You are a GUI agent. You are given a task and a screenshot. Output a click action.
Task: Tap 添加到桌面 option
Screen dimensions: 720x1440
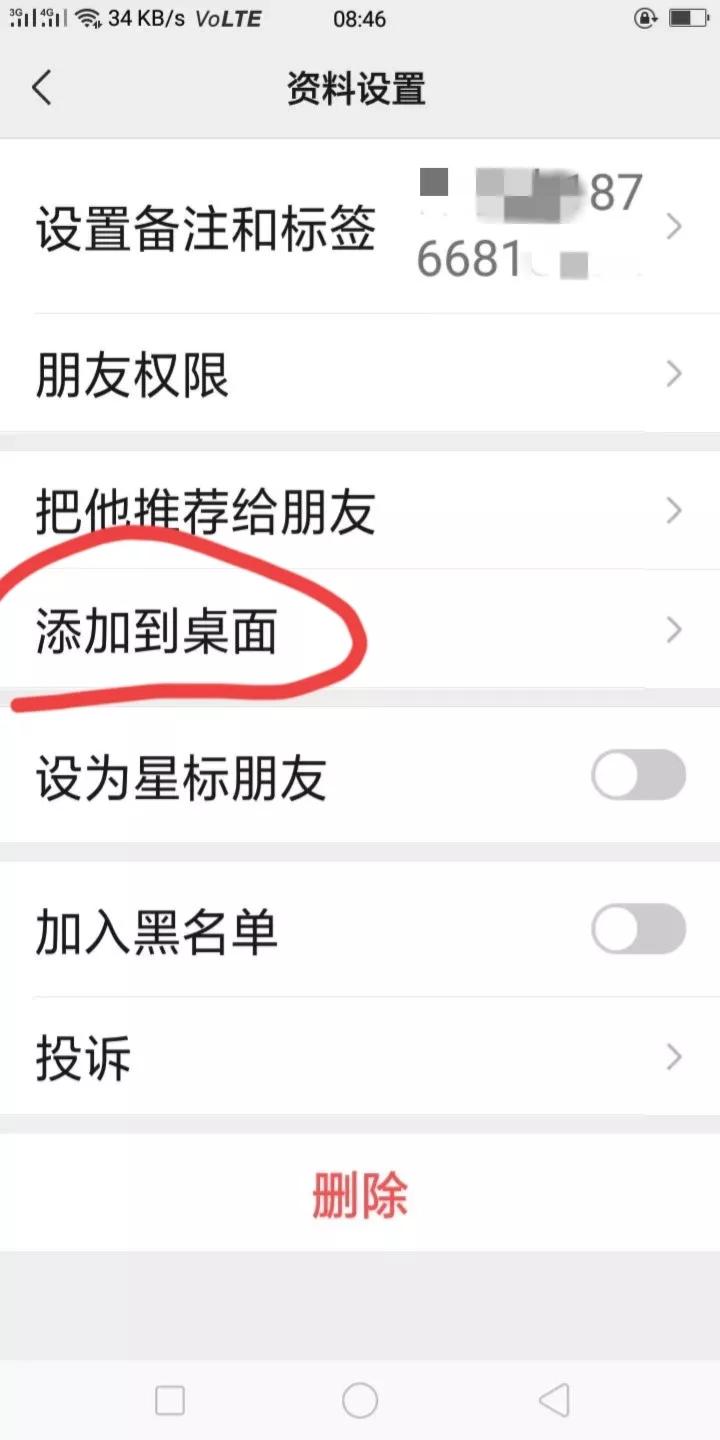tap(360, 629)
